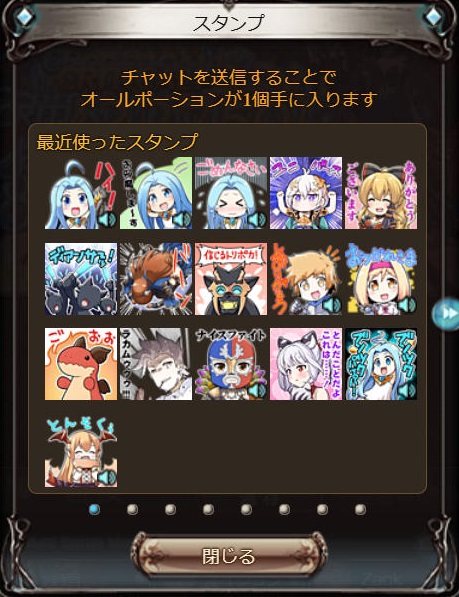Screen dimensions: 459x597
Task: Close the stamp dialog with 閉じる
Action: (x=229, y=556)
